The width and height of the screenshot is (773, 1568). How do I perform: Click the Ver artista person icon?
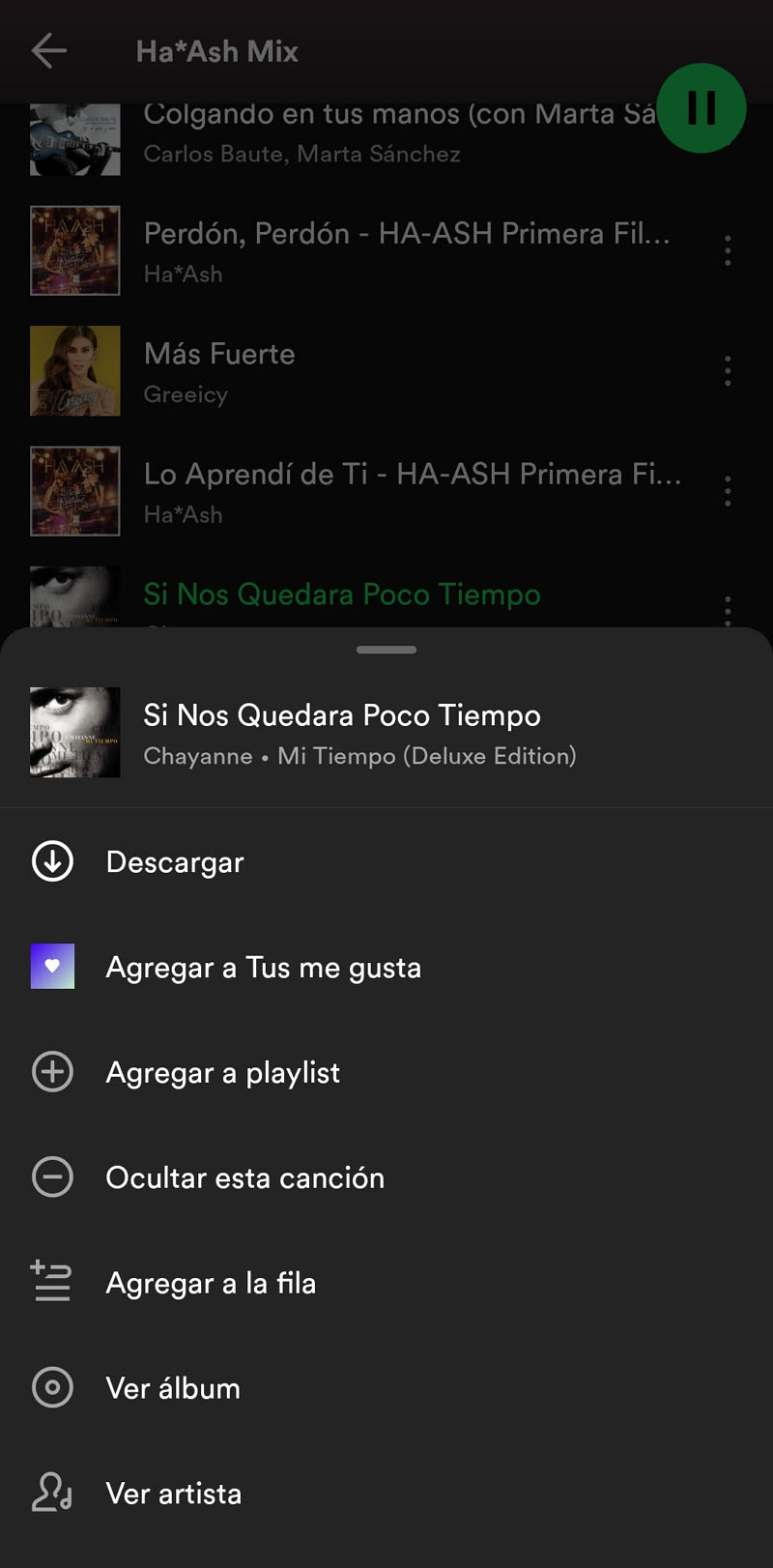pos(52,1493)
